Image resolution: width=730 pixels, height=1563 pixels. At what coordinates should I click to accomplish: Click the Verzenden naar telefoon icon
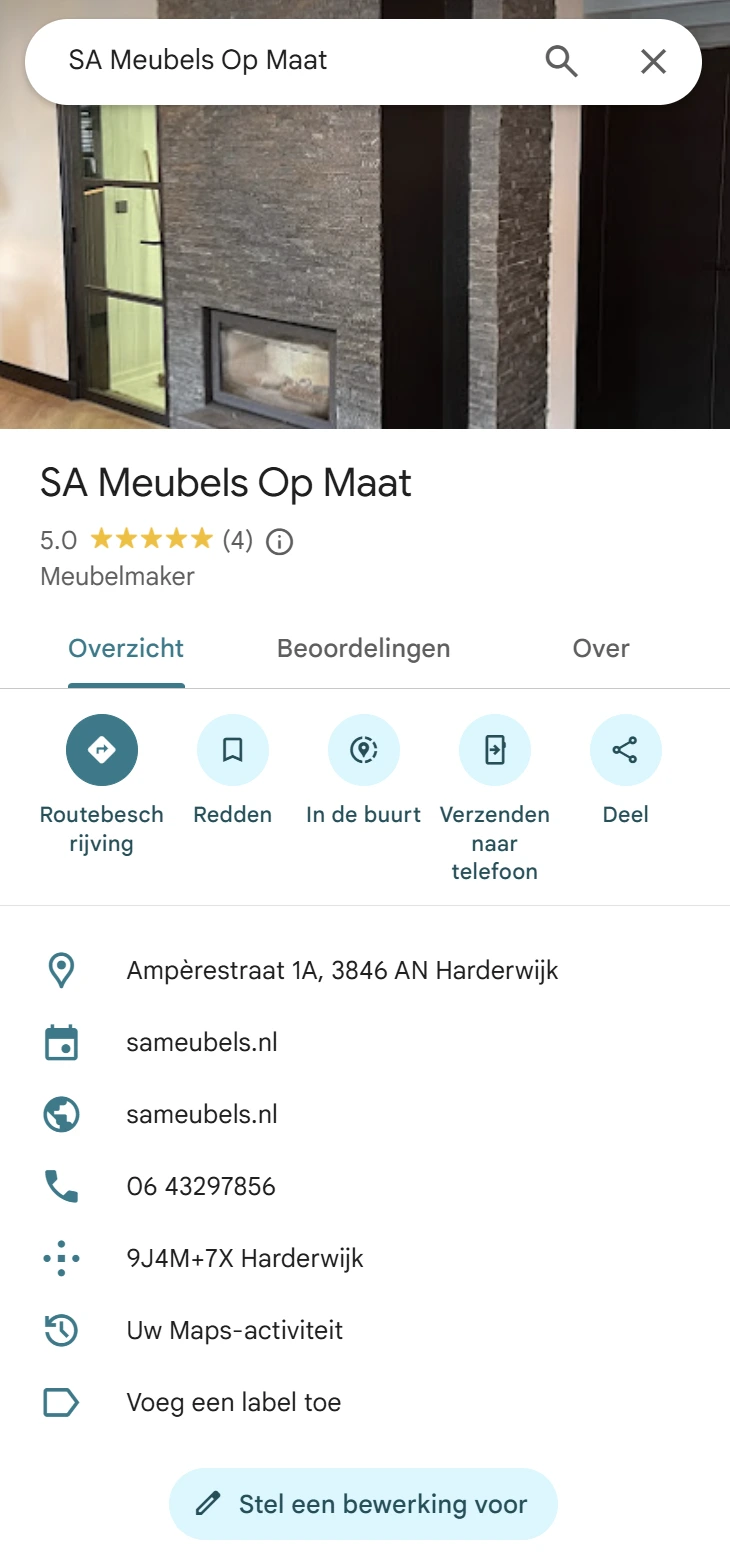point(495,749)
